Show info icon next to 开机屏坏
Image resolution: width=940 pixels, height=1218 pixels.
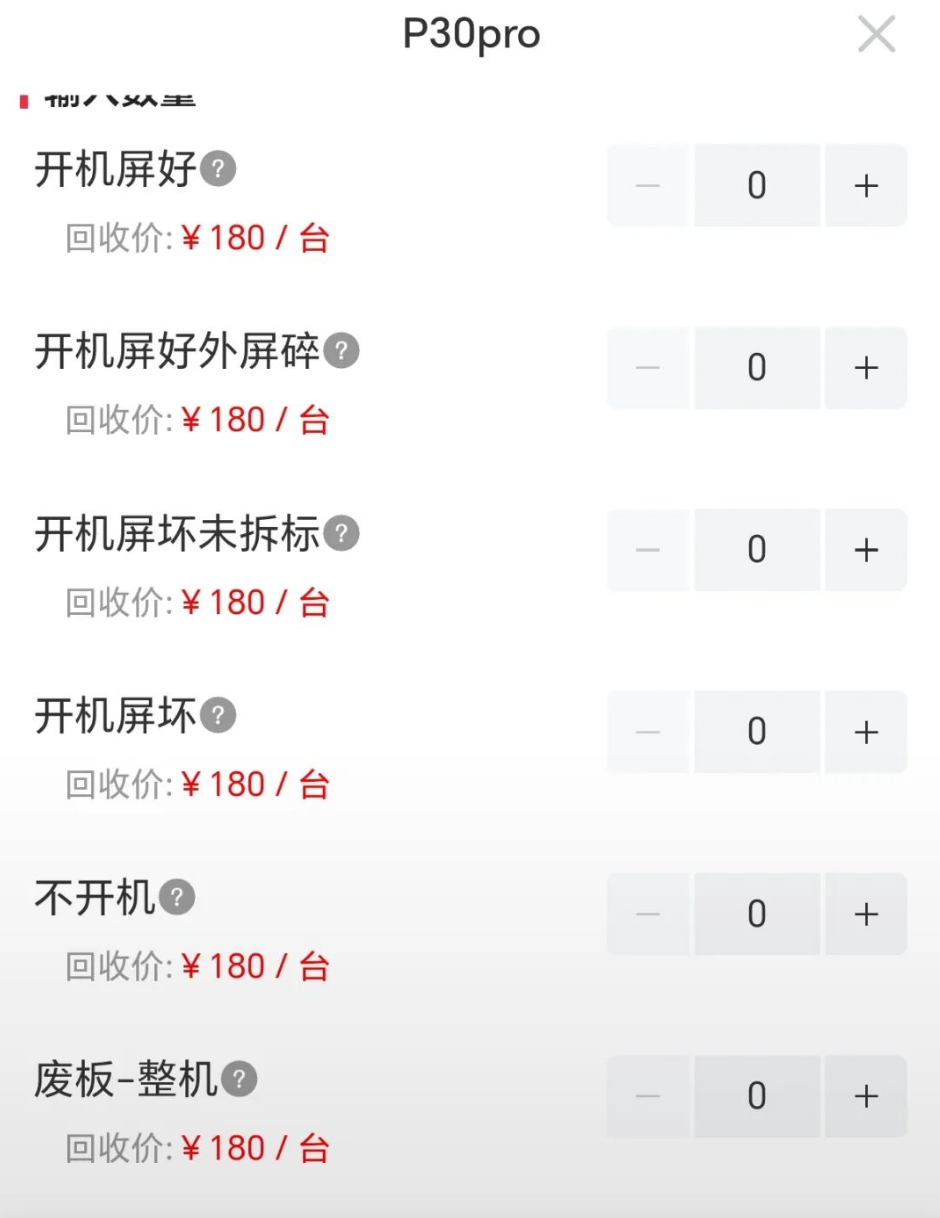point(219,715)
